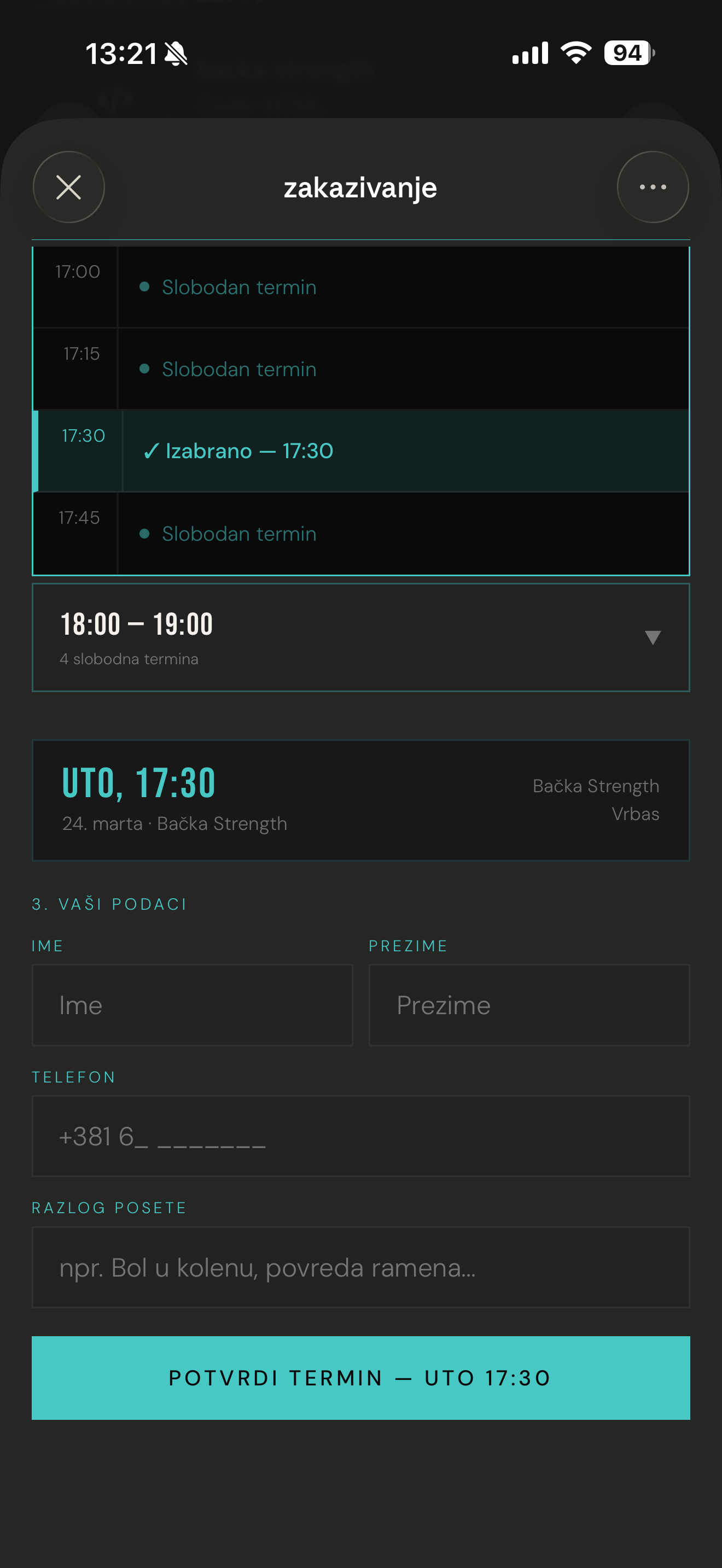Open the three-dot options menu
This screenshot has height=1568, width=722.
pyautogui.click(x=653, y=187)
